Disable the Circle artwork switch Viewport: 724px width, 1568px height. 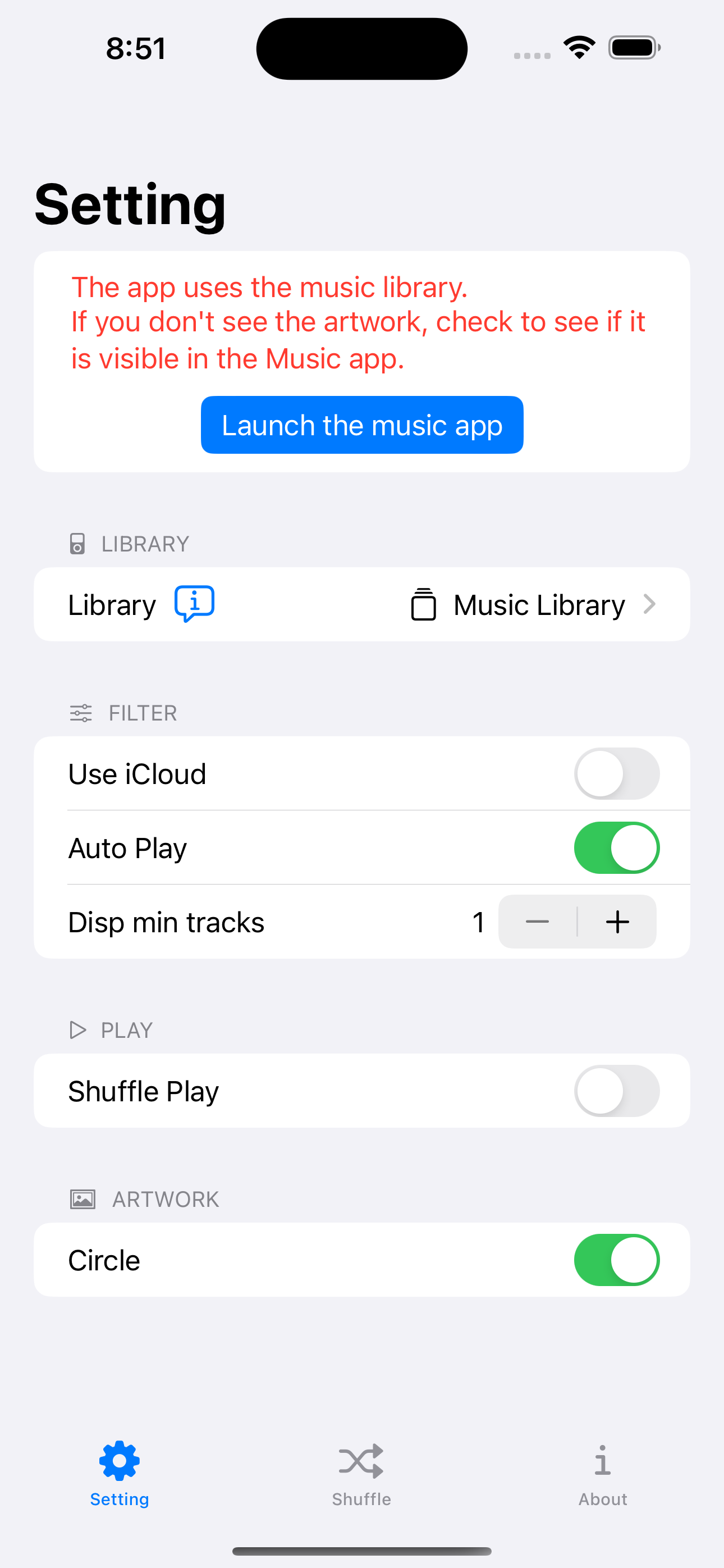[x=616, y=1260]
